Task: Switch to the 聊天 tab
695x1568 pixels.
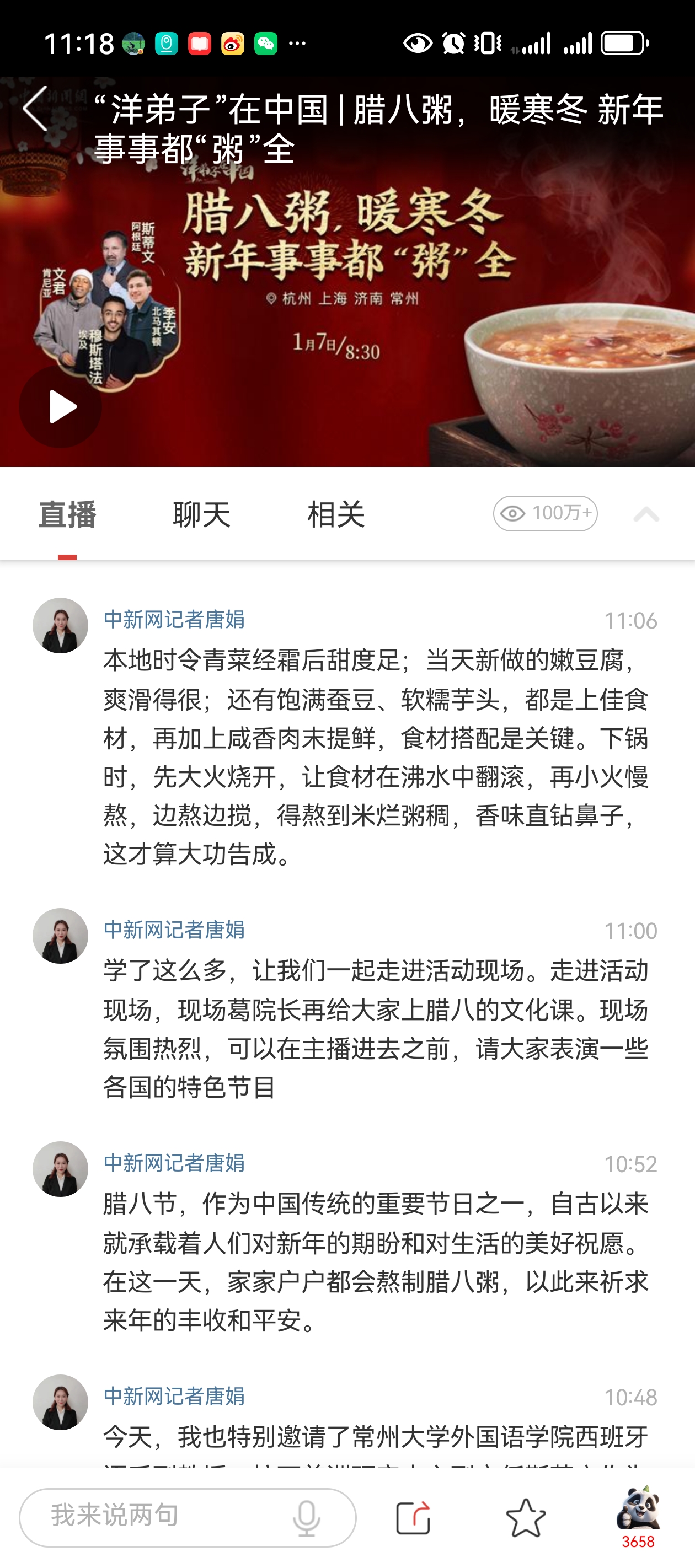Action: 202,514
